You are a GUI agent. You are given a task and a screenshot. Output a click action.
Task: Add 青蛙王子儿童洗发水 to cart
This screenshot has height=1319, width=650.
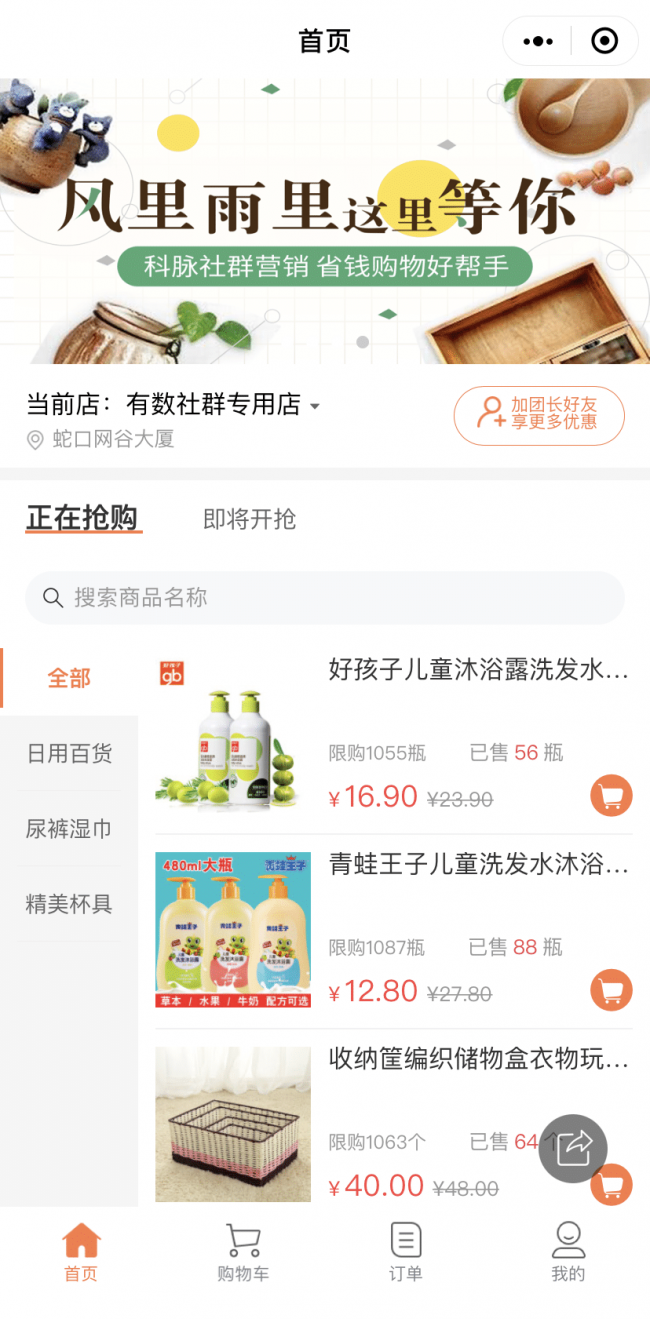point(611,990)
